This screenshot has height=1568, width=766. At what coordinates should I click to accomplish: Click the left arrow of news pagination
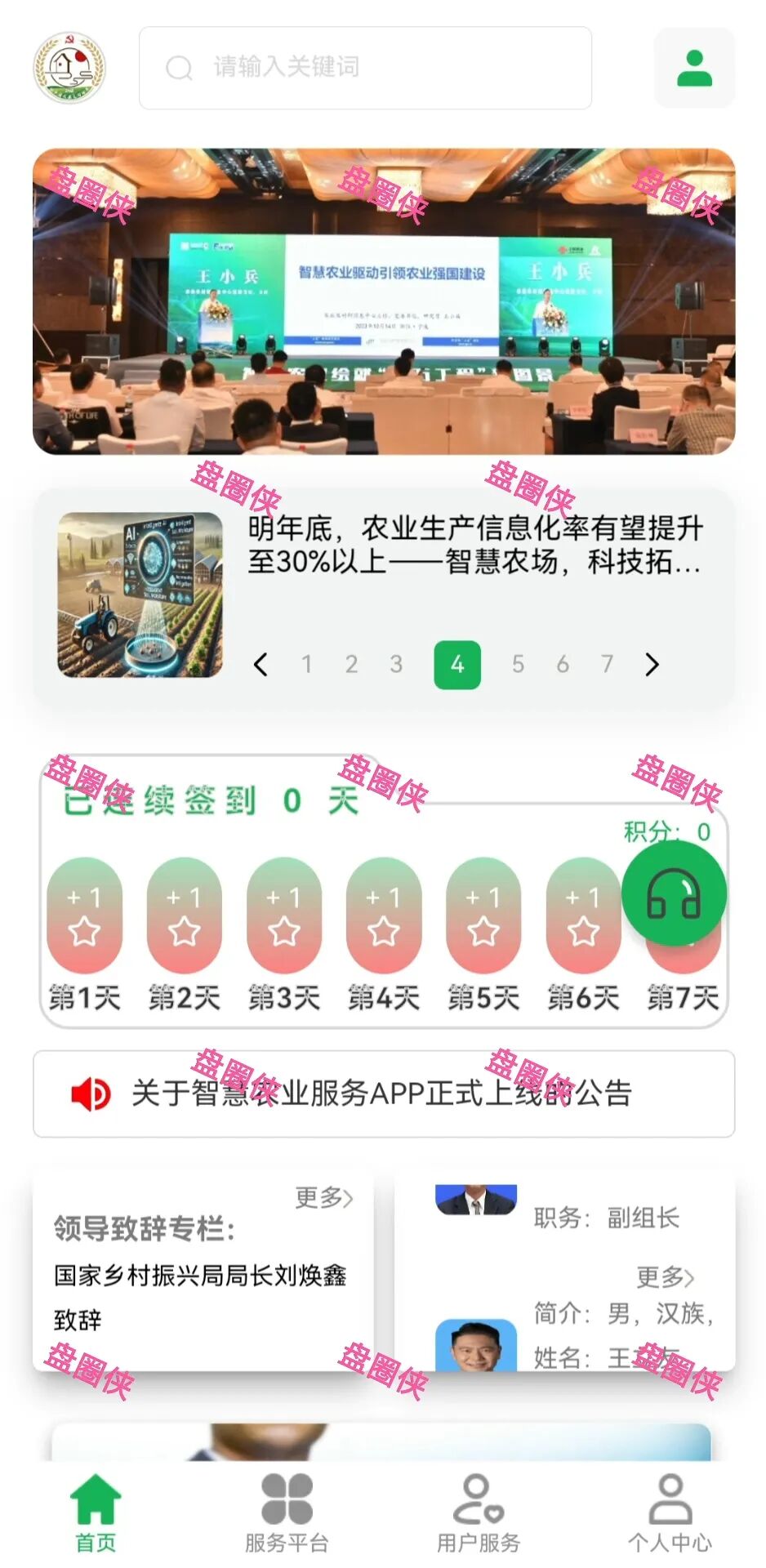point(261,665)
